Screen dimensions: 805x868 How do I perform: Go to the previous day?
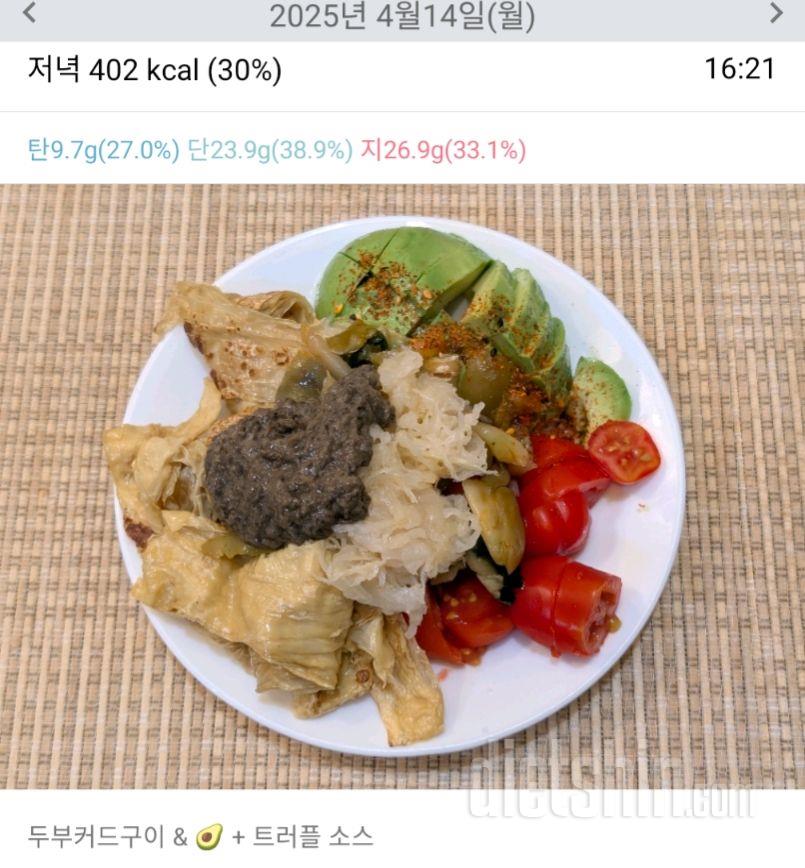pyautogui.click(x=29, y=14)
